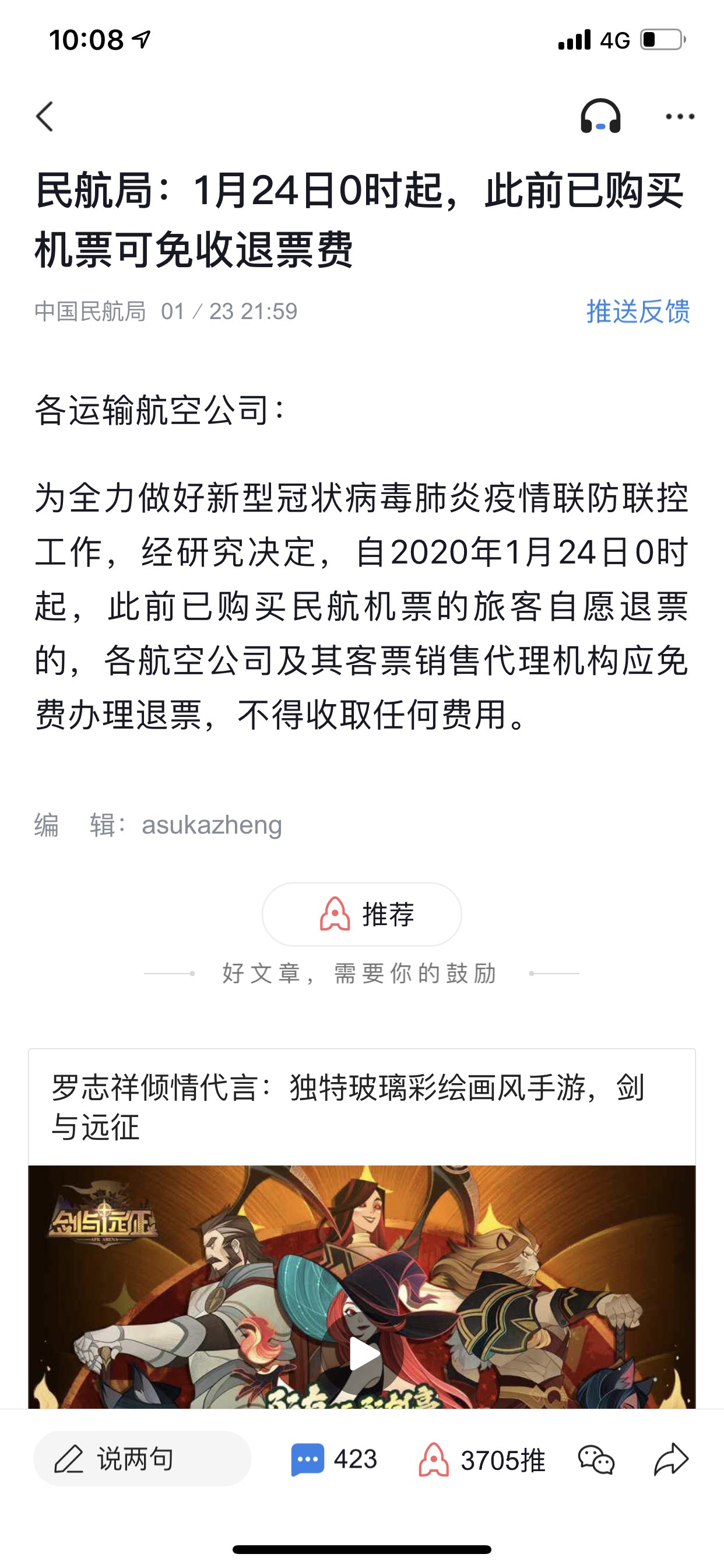
Task: Tap the 3705推 rocket icon
Action: pos(434,1459)
